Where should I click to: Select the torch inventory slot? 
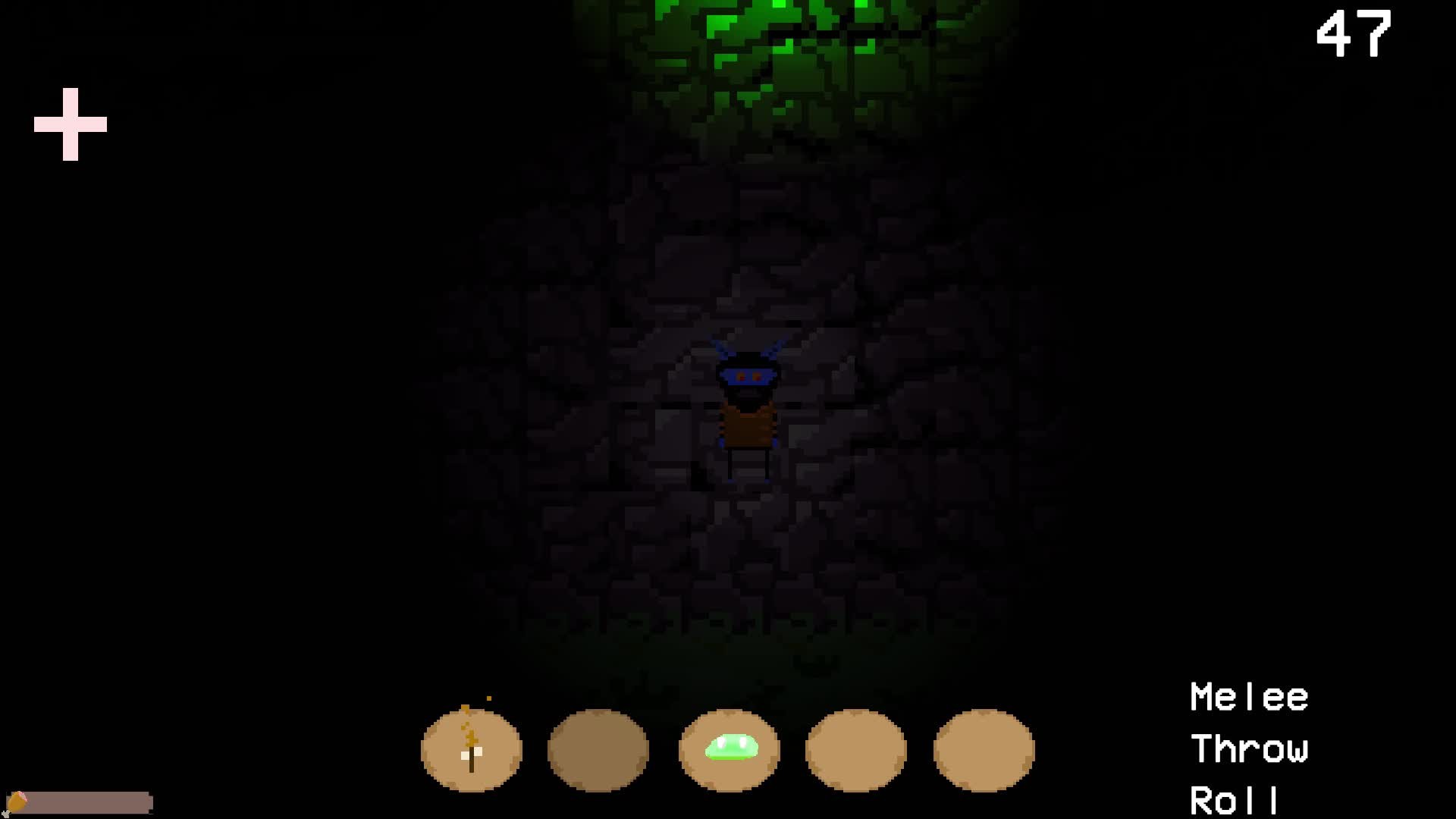point(471,750)
